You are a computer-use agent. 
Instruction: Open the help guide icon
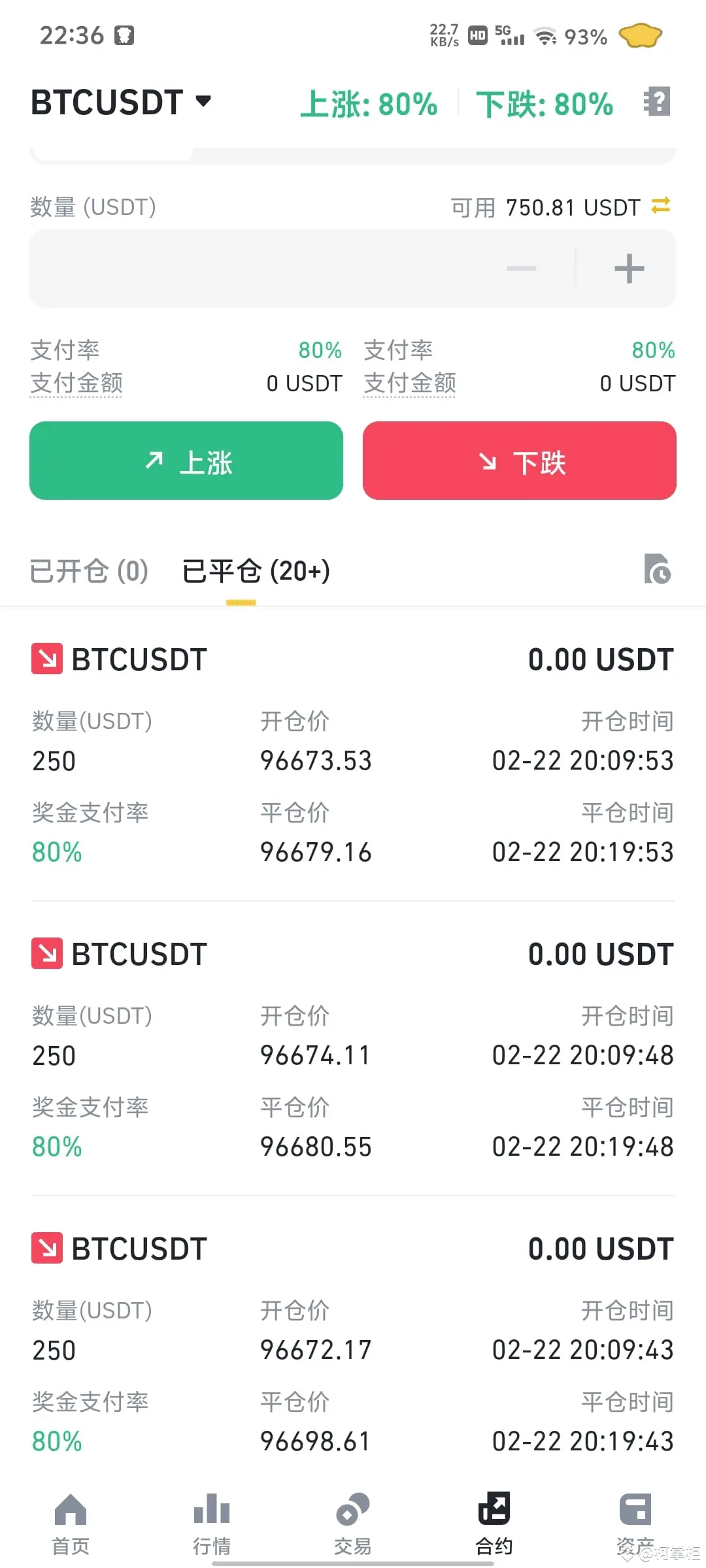click(x=657, y=102)
